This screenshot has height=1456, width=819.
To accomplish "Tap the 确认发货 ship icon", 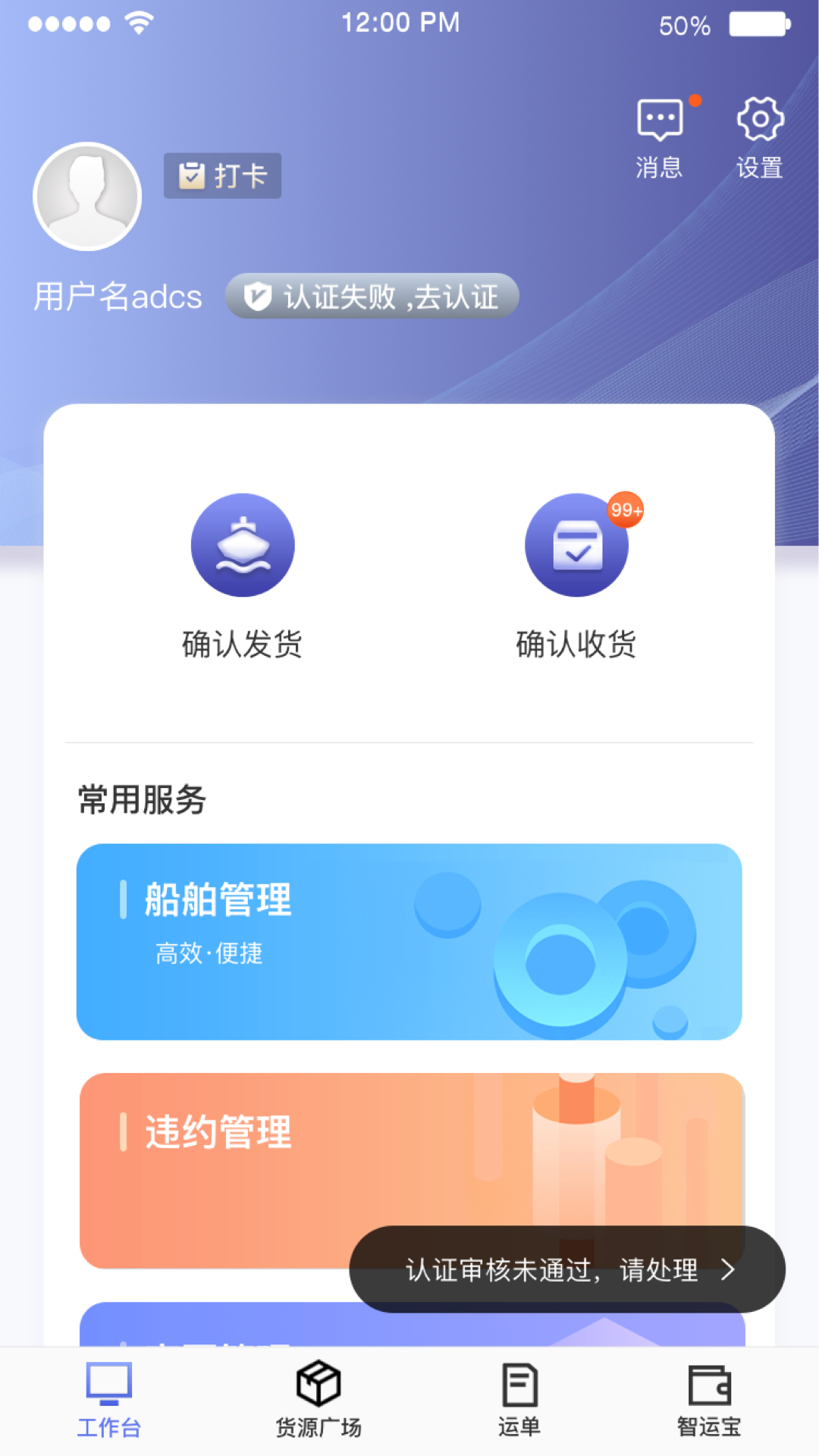I will click(243, 546).
